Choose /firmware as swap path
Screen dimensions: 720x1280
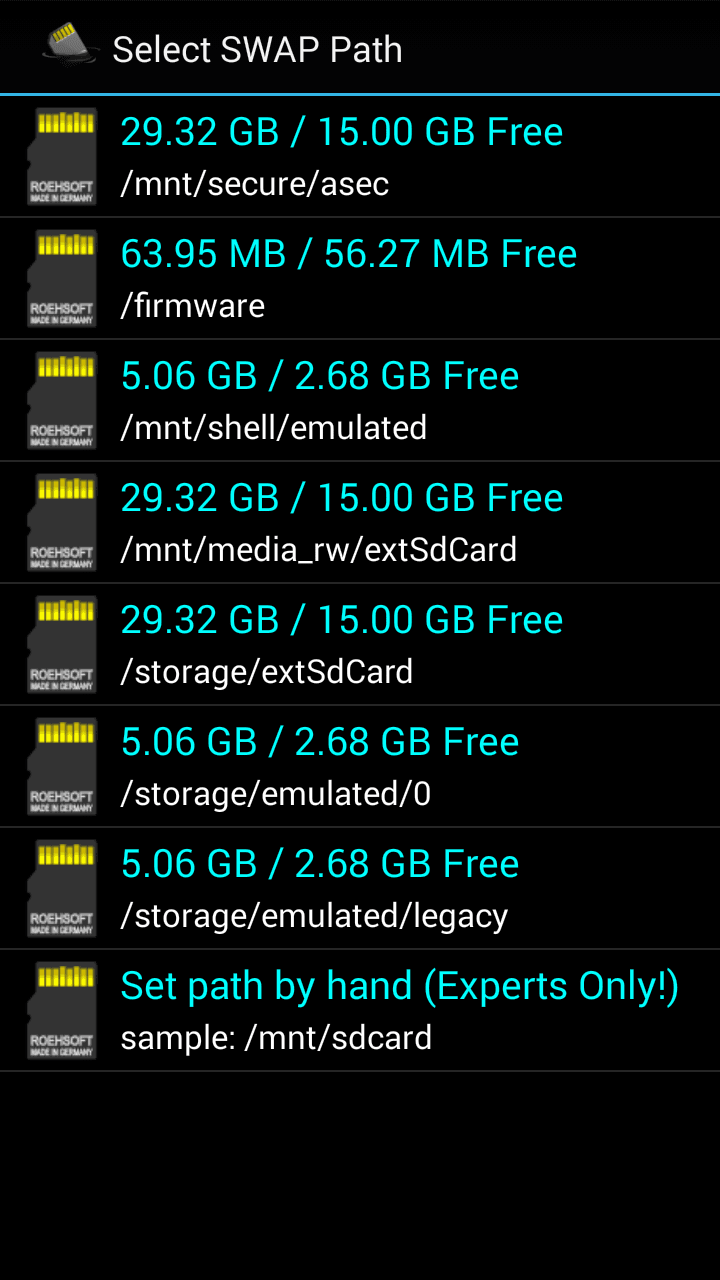coord(360,278)
